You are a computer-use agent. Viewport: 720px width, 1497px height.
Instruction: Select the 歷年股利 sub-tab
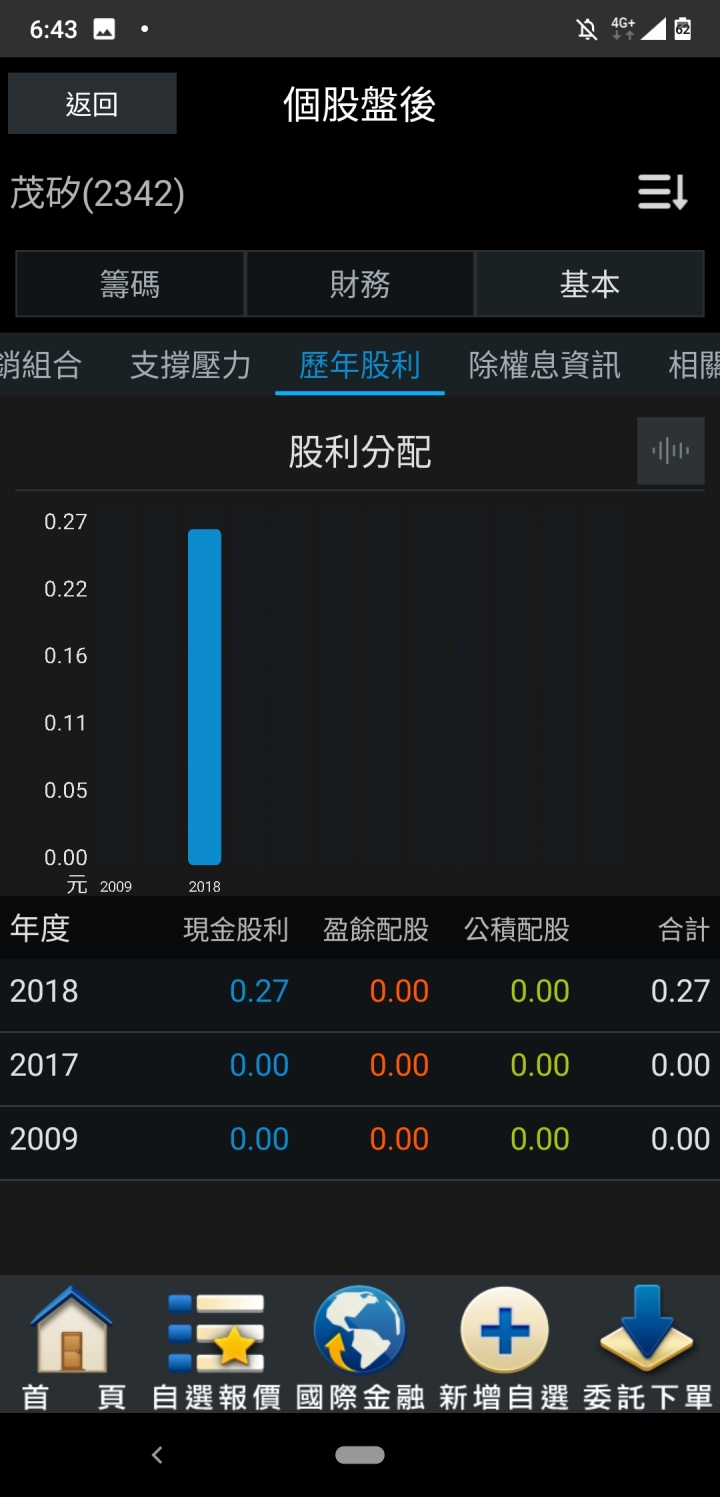coord(359,365)
